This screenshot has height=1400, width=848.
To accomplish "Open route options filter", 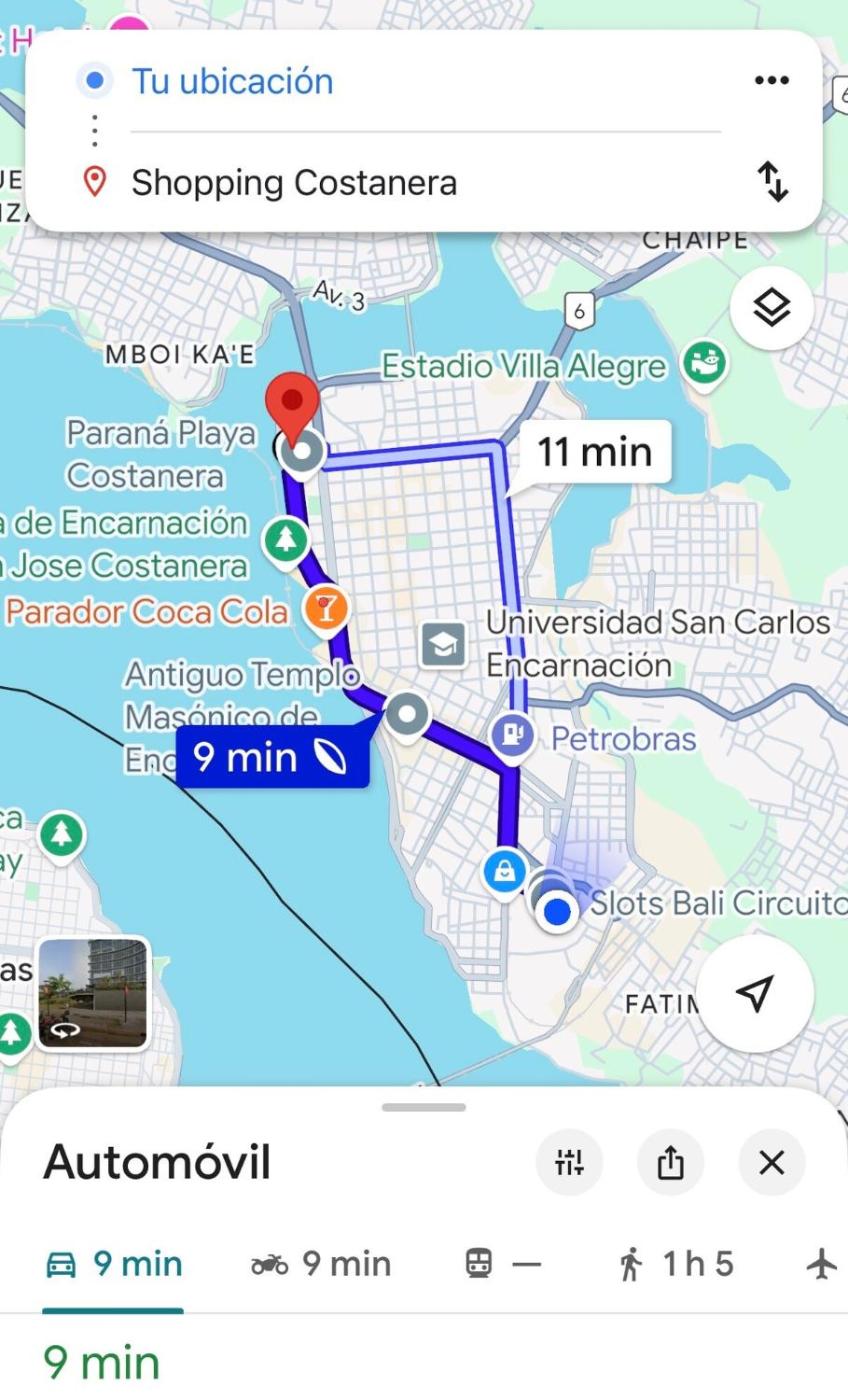I will (570, 1163).
